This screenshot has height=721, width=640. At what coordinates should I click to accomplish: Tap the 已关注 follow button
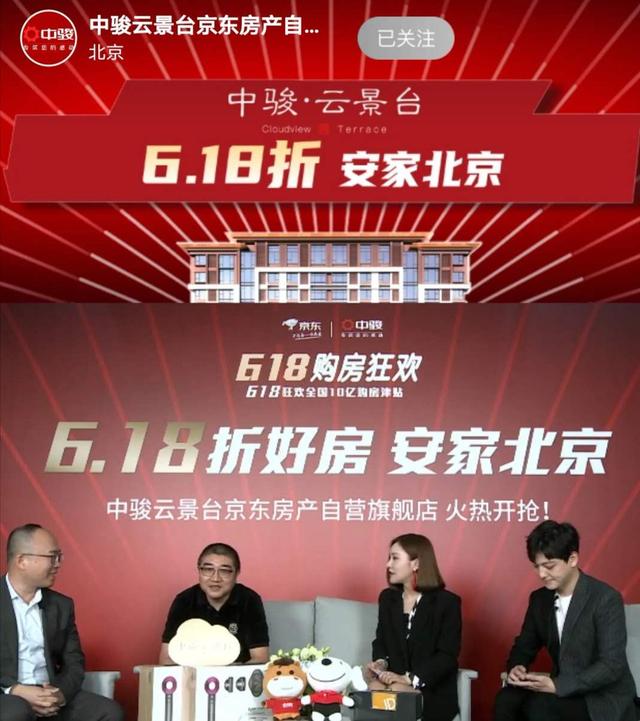pos(407,38)
